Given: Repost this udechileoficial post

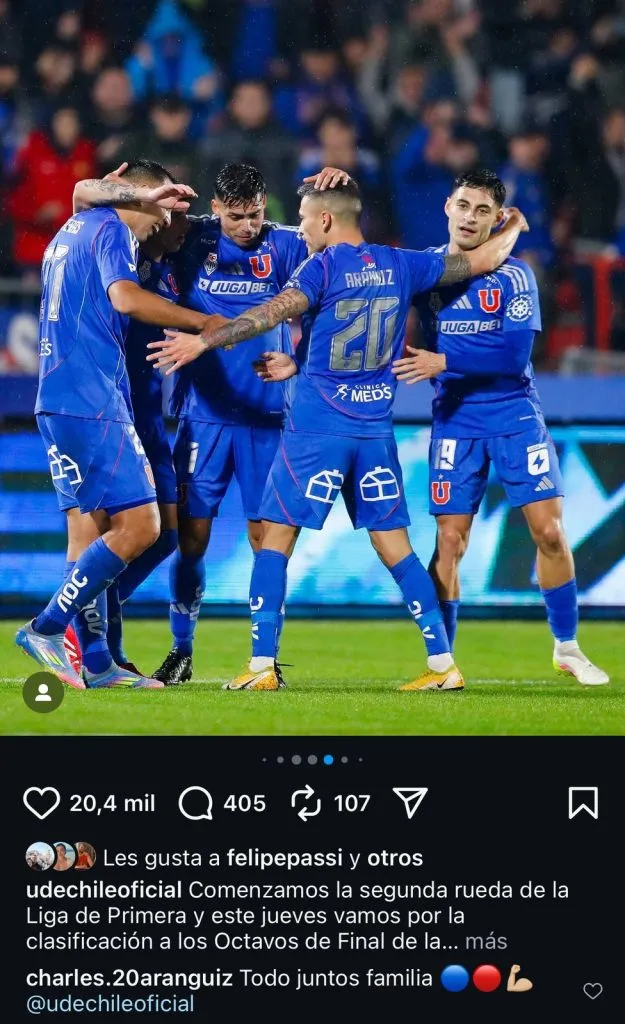Looking at the screenshot, I should 306,803.
